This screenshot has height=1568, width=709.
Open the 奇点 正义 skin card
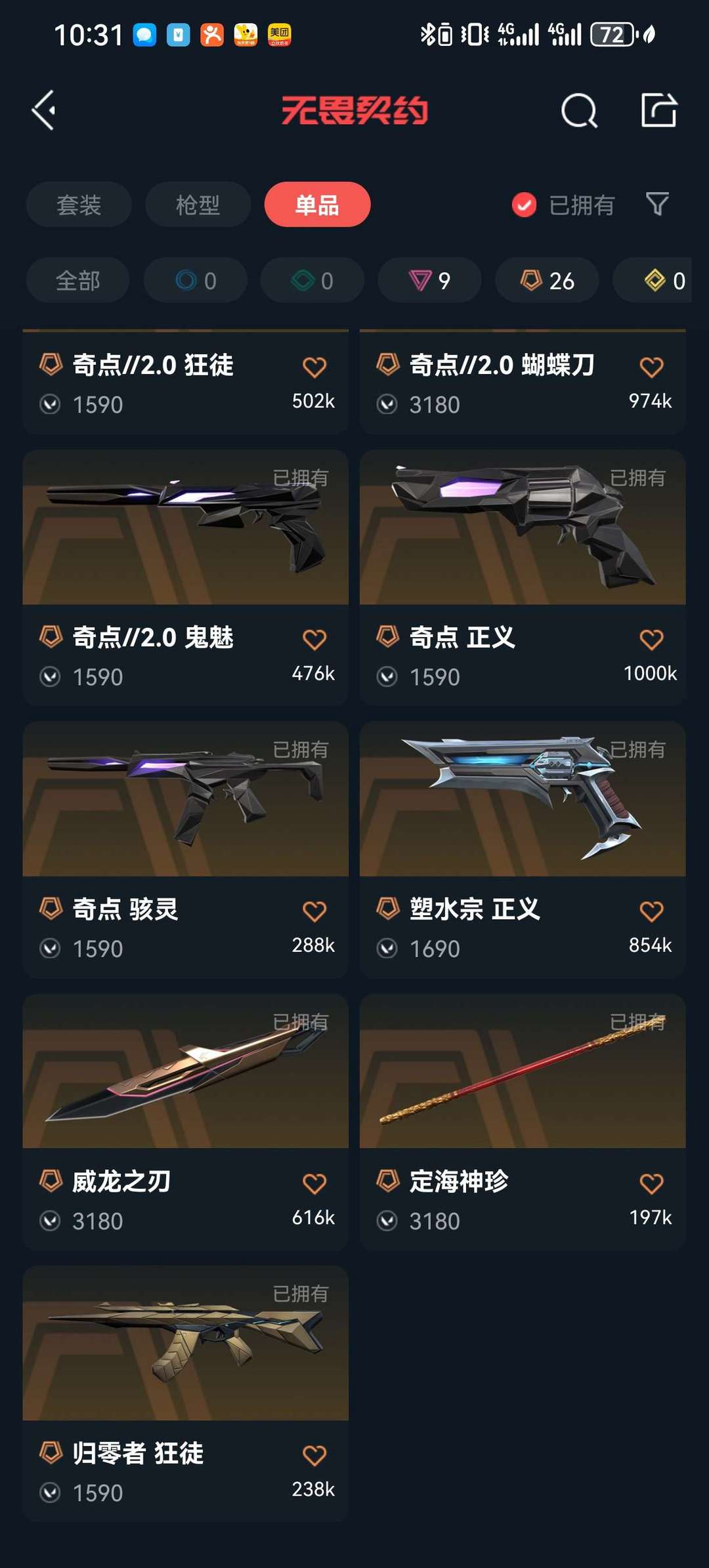click(523, 577)
